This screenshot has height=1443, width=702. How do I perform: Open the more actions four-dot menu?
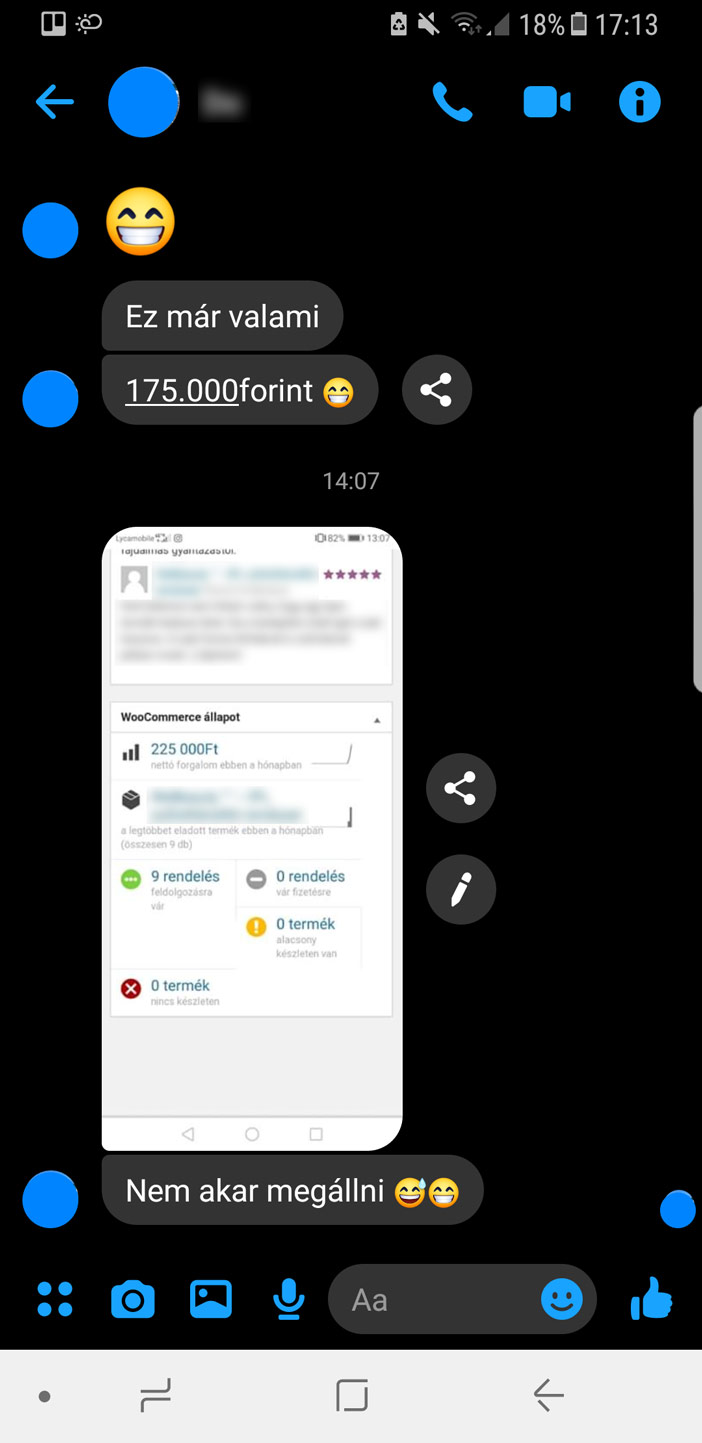(55, 1299)
